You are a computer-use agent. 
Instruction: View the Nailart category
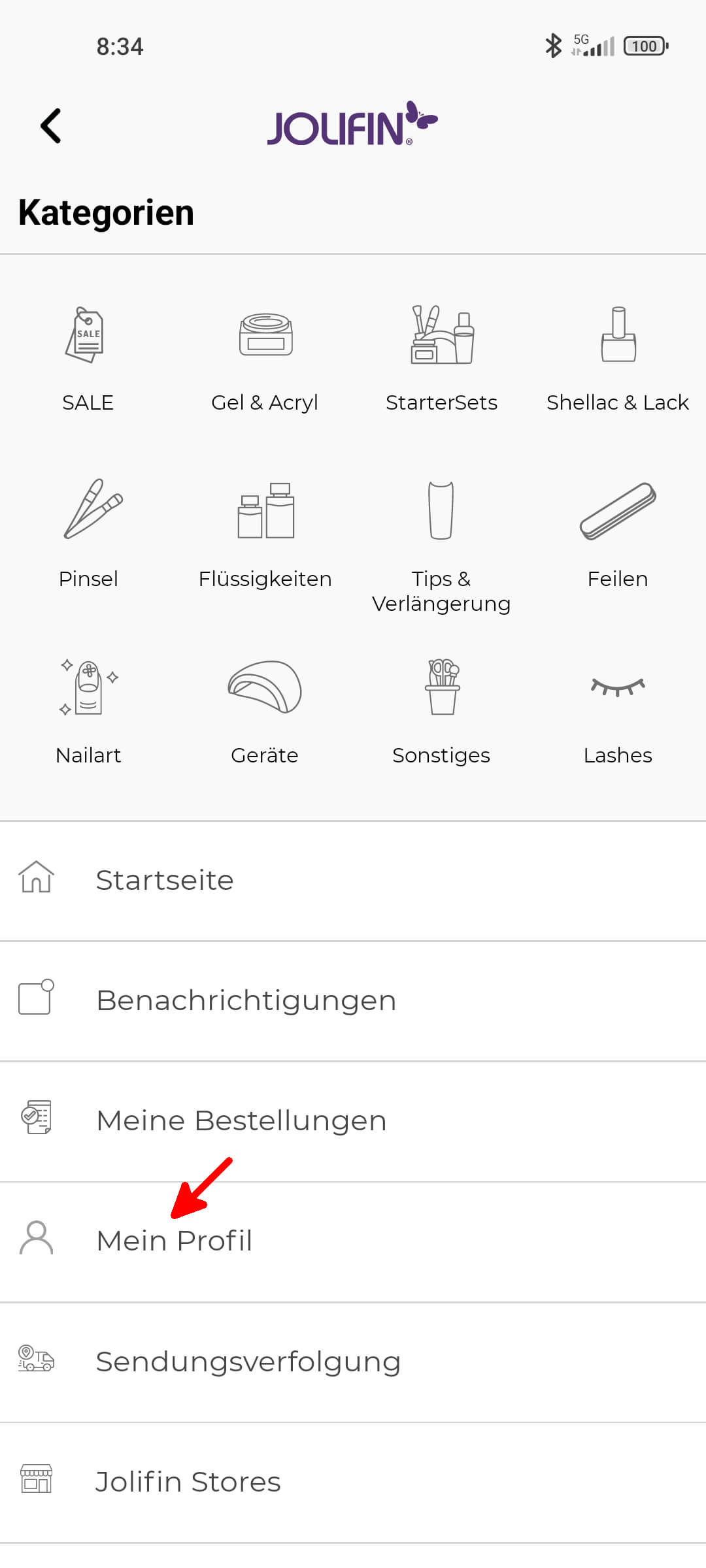[88, 712]
